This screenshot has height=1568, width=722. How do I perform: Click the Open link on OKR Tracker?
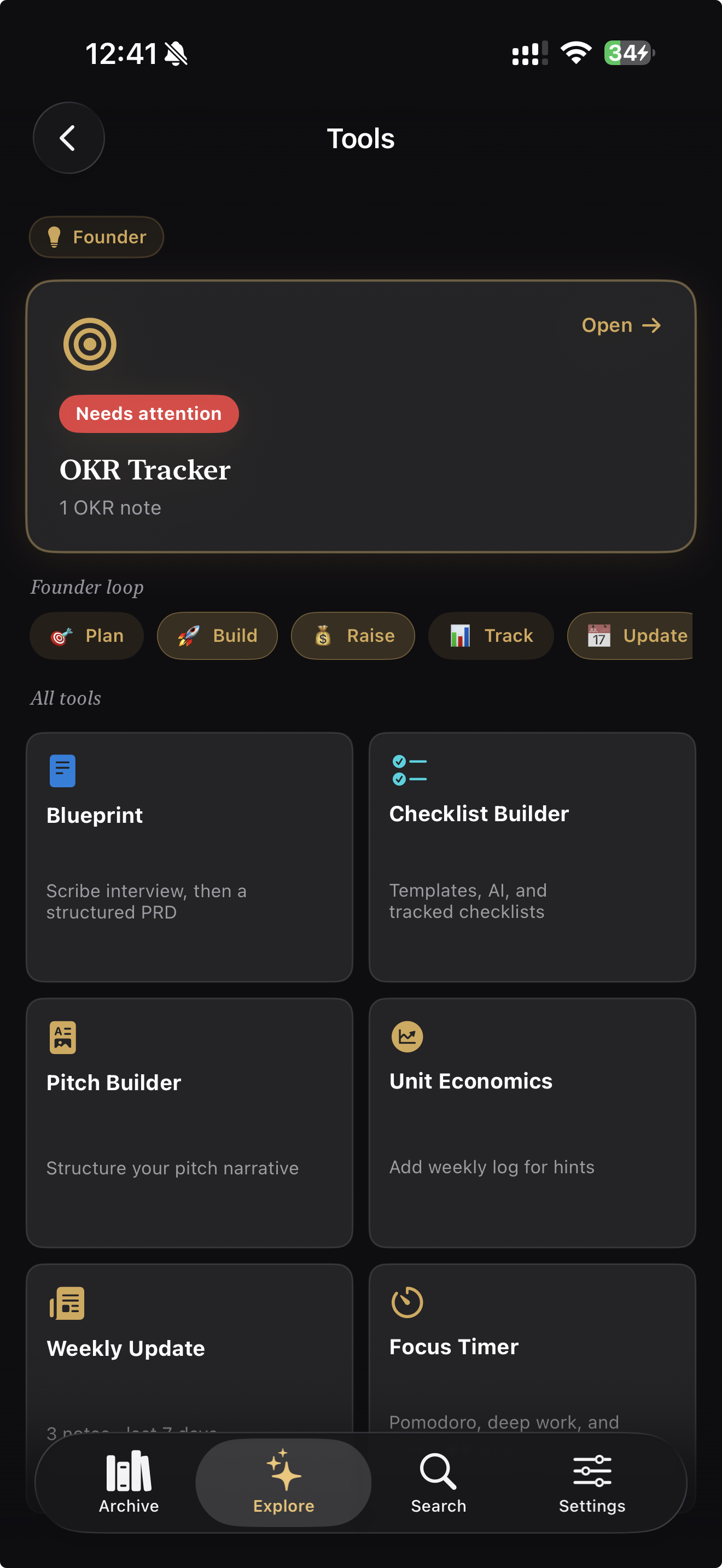620,325
